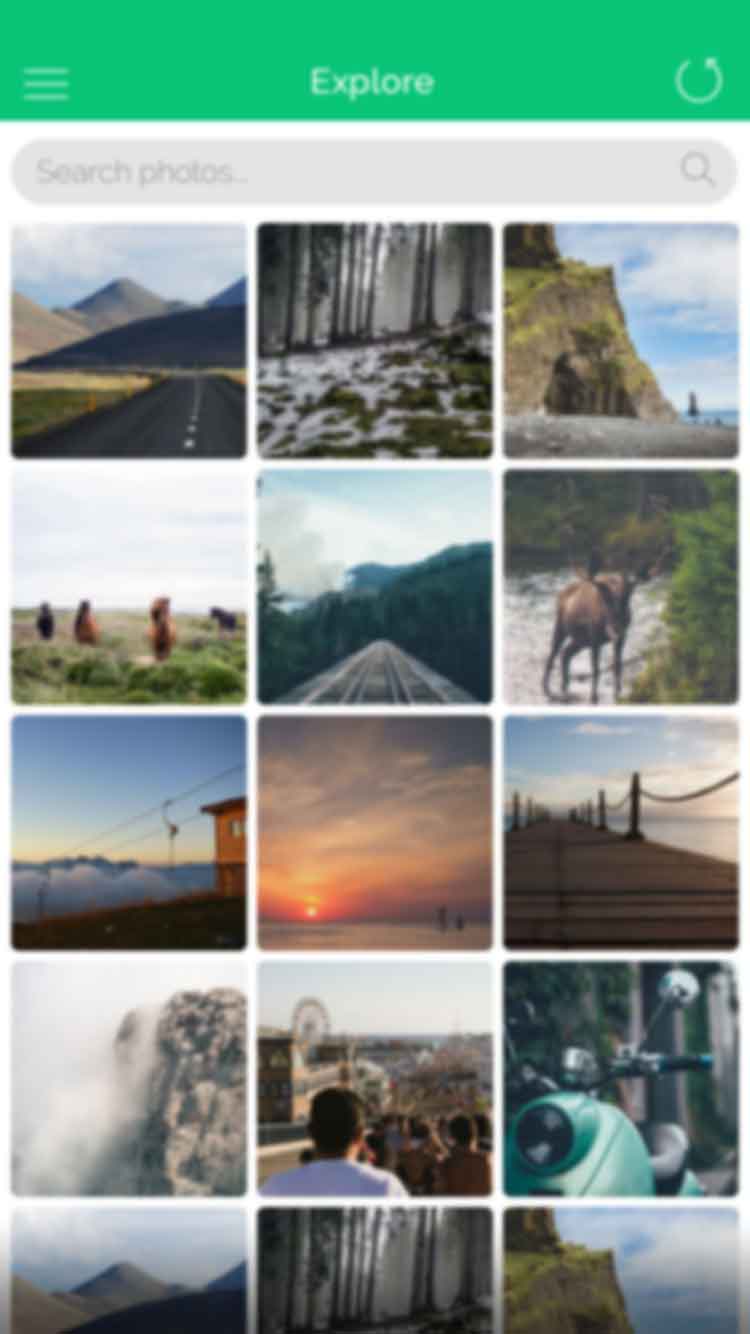Select the cable lift above clouds photo
750x1334 pixels.
click(x=129, y=832)
